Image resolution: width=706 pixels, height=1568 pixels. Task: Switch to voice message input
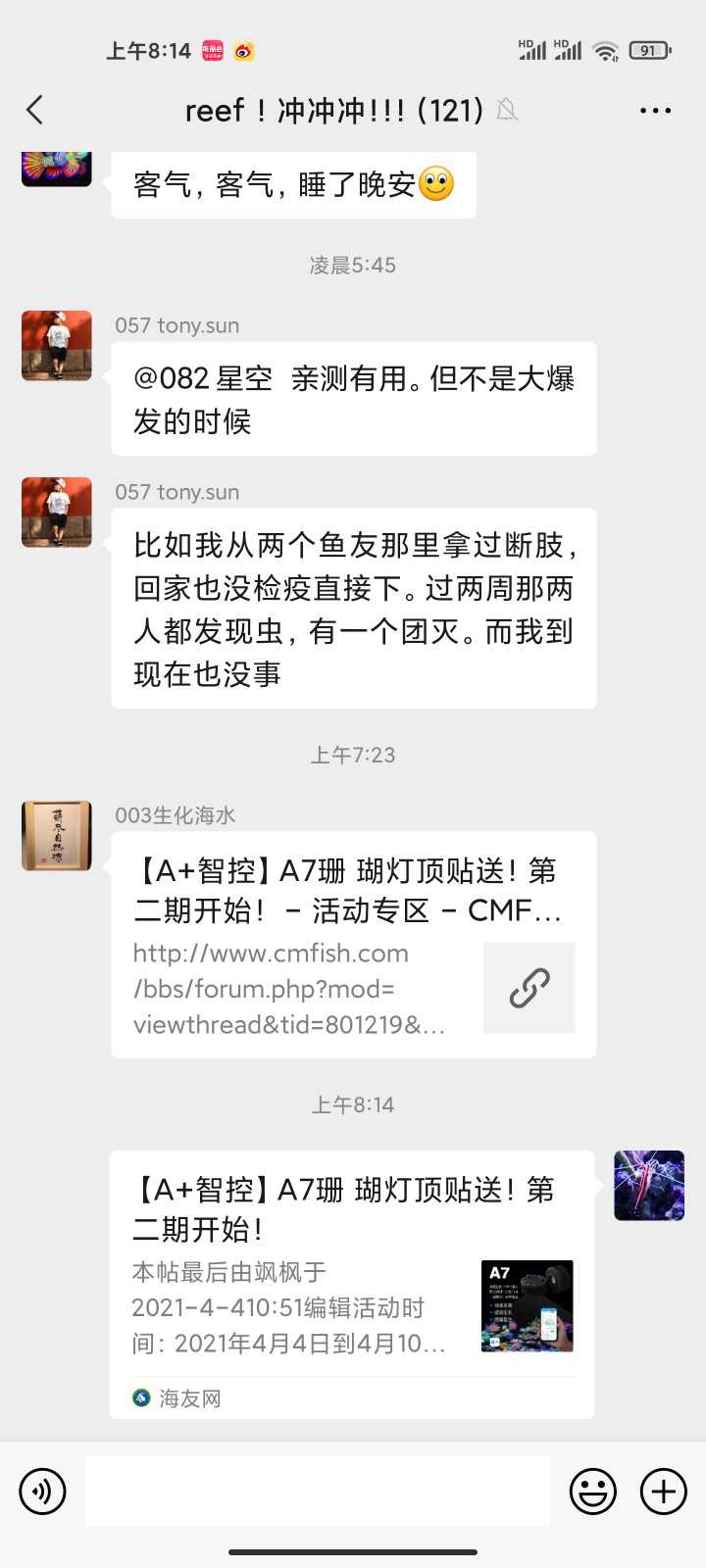[42, 1492]
